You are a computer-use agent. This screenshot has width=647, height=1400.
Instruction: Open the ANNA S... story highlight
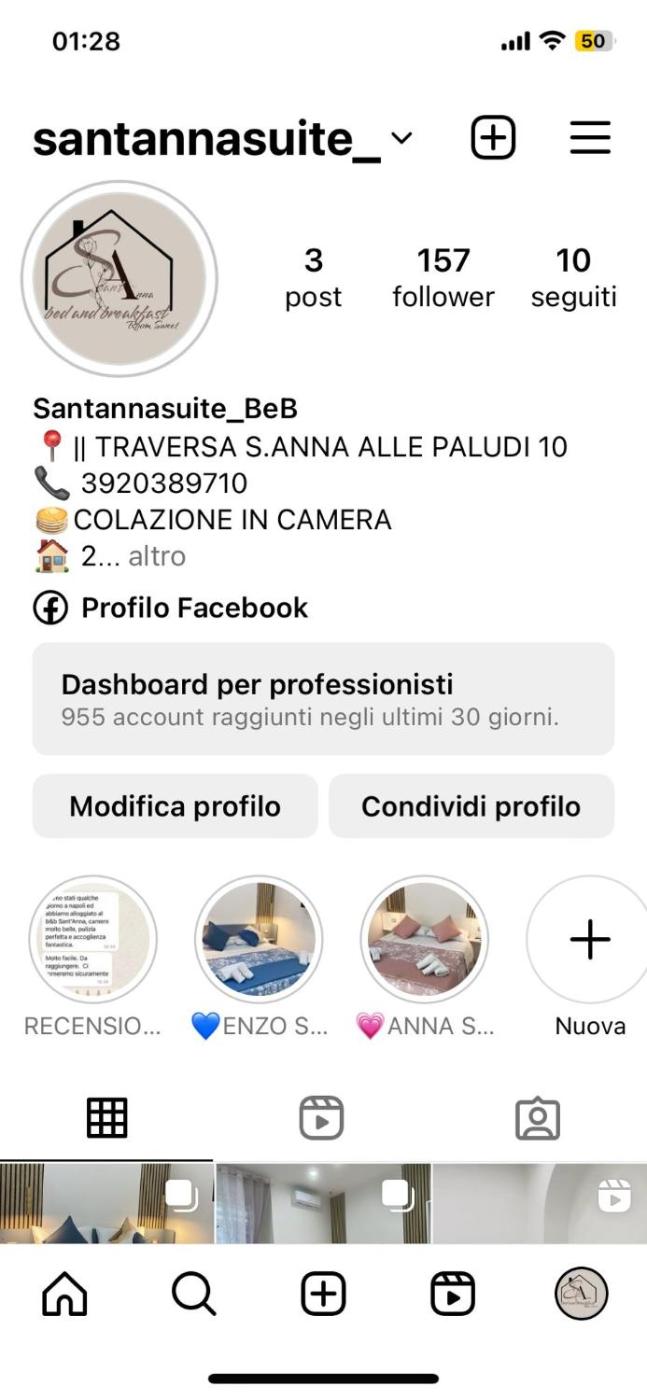coord(424,940)
